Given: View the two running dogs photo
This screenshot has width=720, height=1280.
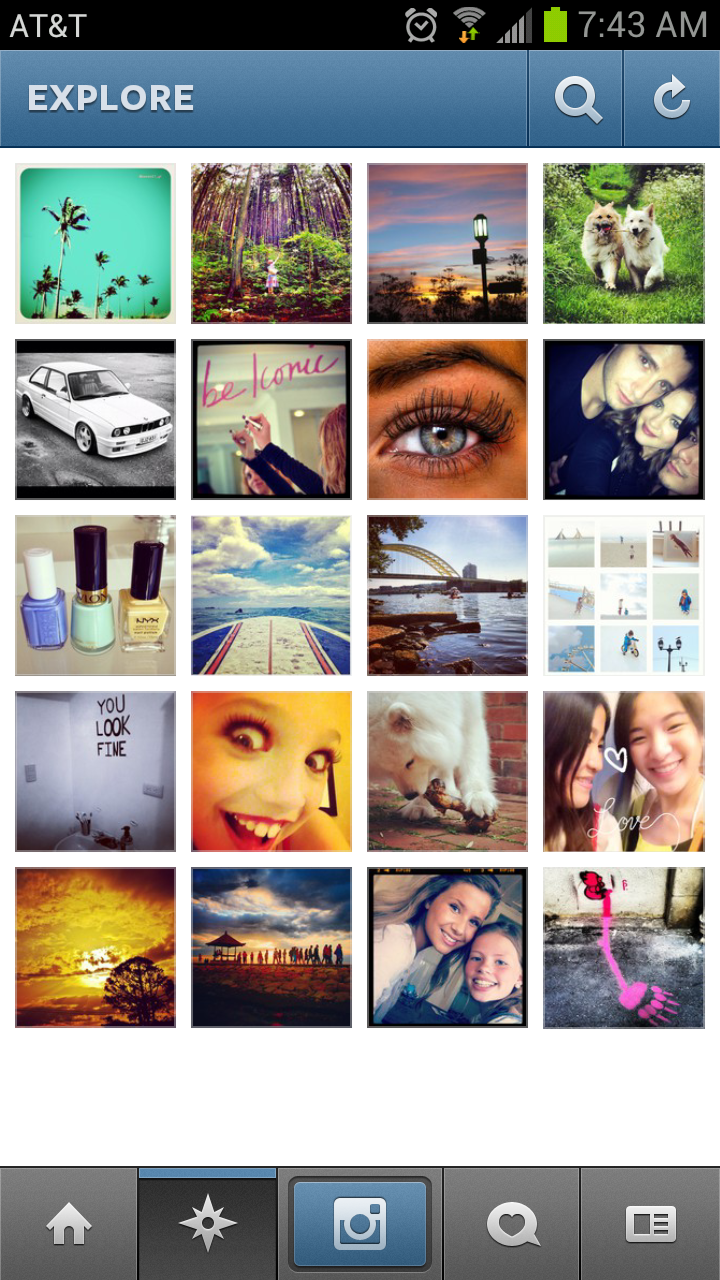Looking at the screenshot, I should click(x=624, y=244).
